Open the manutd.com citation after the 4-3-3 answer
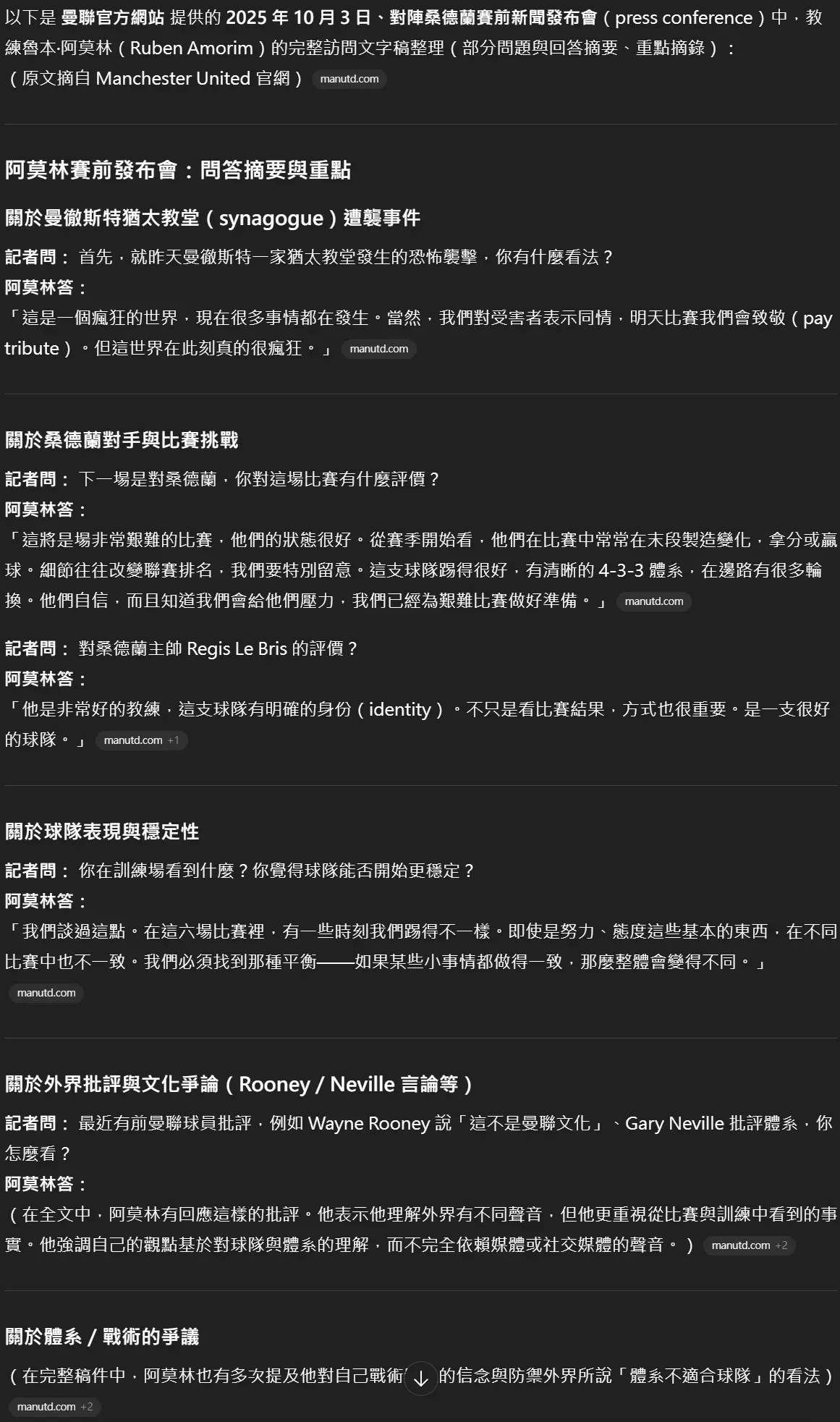Screen dimensions: 840x1422 click(x=653, y=601)
